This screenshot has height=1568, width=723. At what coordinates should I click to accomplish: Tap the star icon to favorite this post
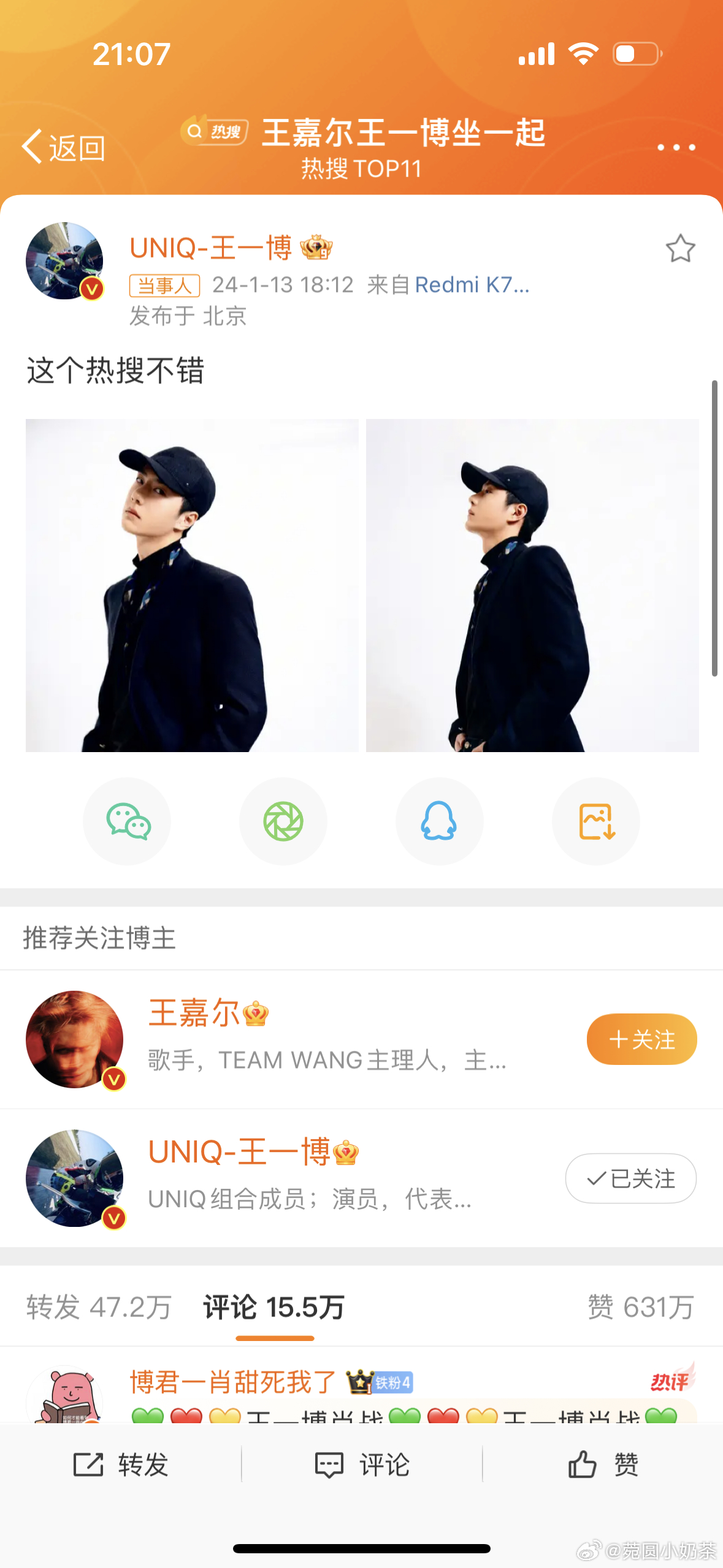pos(680,249)
